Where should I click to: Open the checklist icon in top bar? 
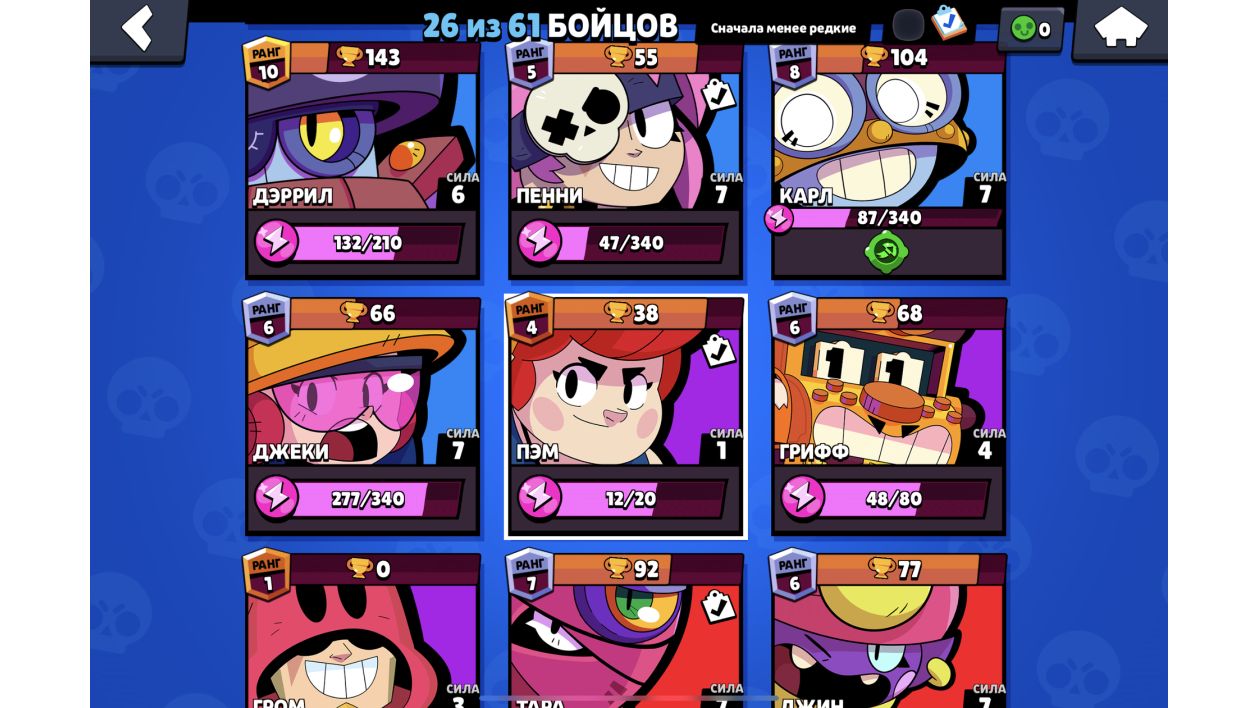[x=947, y=23]
